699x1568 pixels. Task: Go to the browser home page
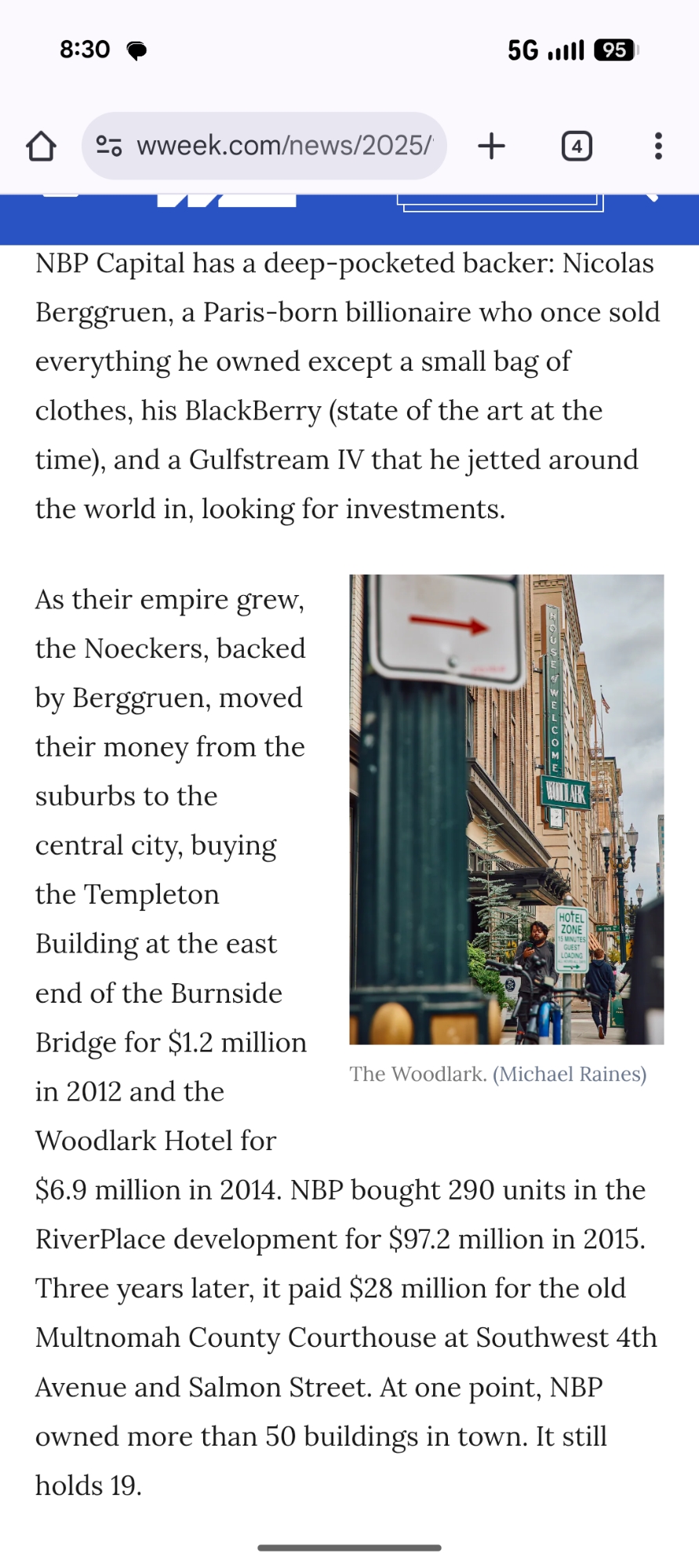coord(41,146)
